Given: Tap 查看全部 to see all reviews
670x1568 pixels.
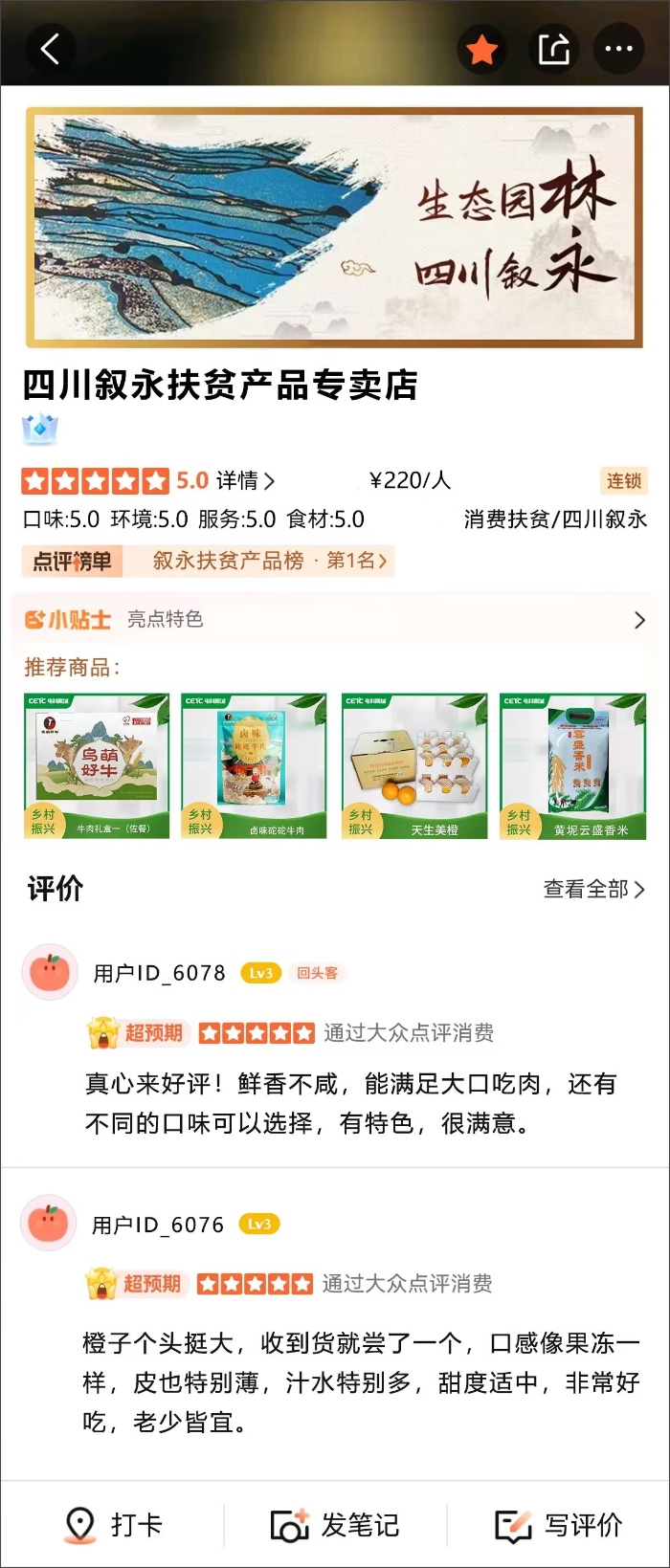Looking at the screenshot, I should click(593, 890).
